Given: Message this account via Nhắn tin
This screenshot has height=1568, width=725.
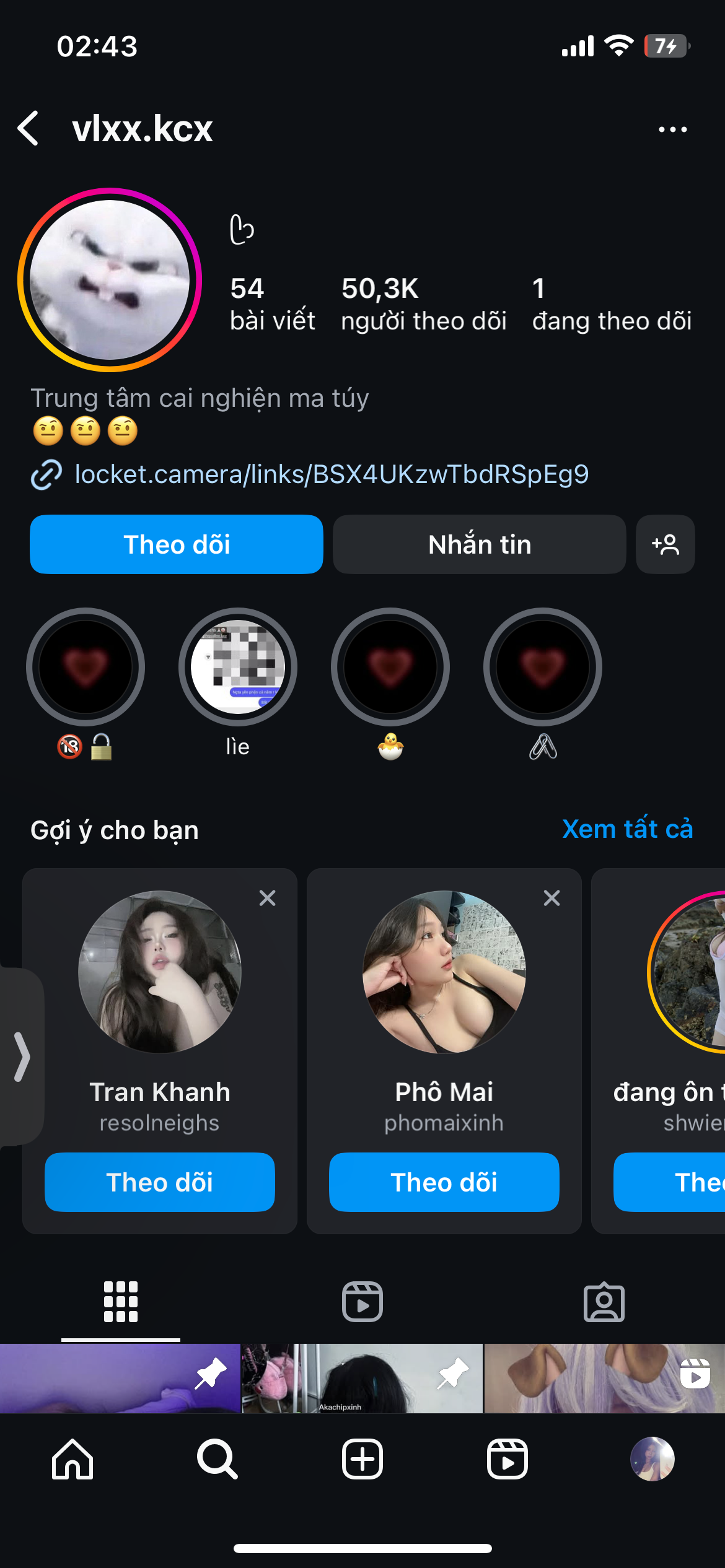Looking at the screenshot, I should (x=479, y=544).
